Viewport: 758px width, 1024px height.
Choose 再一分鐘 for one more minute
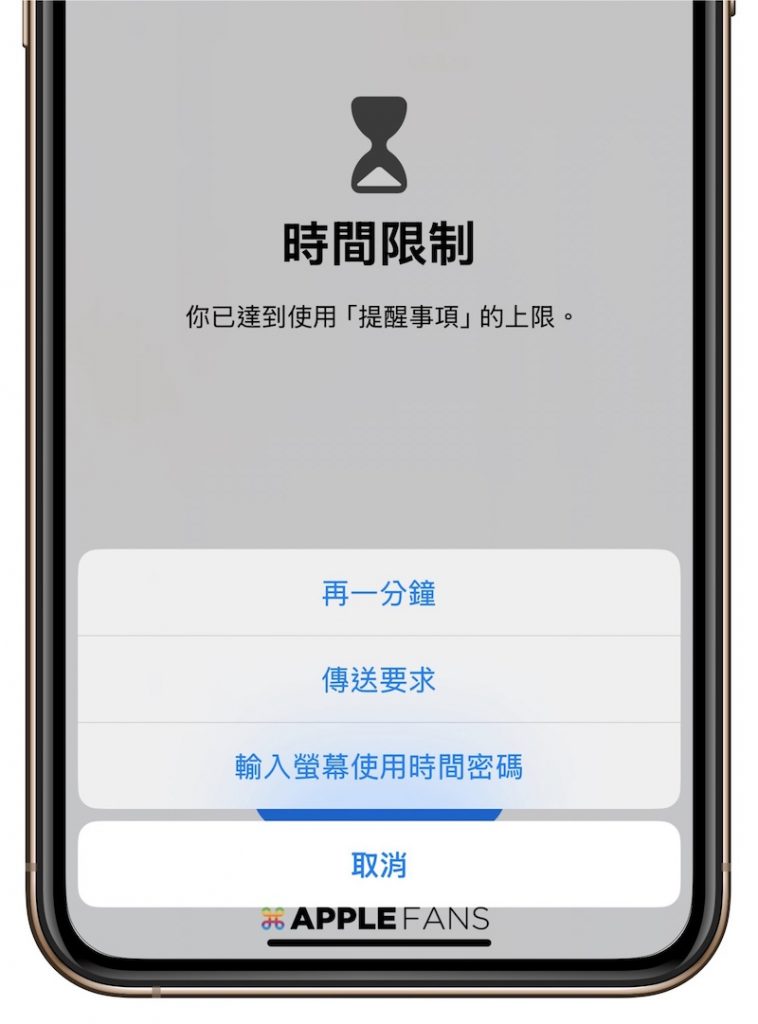point(378,594)
